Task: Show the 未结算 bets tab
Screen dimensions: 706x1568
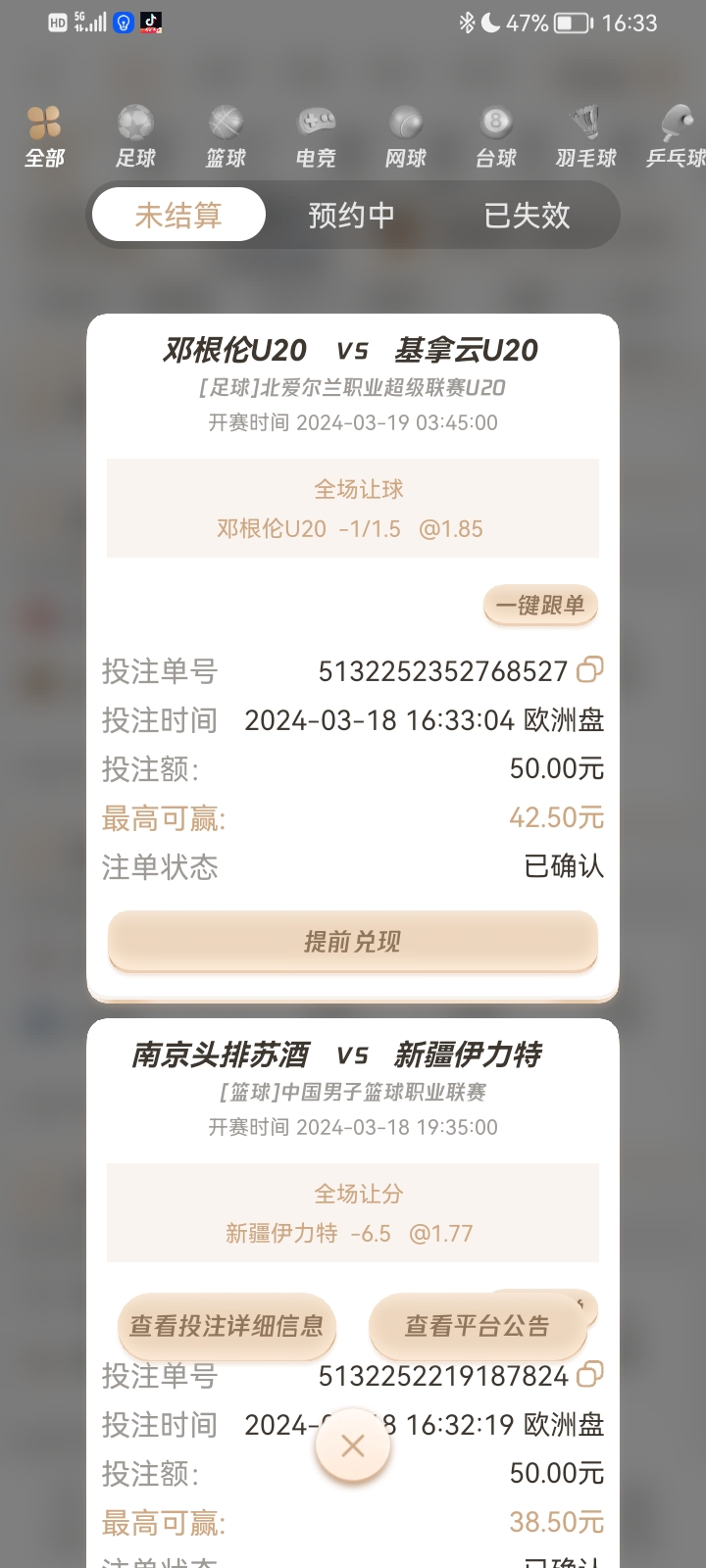Action: coord(178,215)
